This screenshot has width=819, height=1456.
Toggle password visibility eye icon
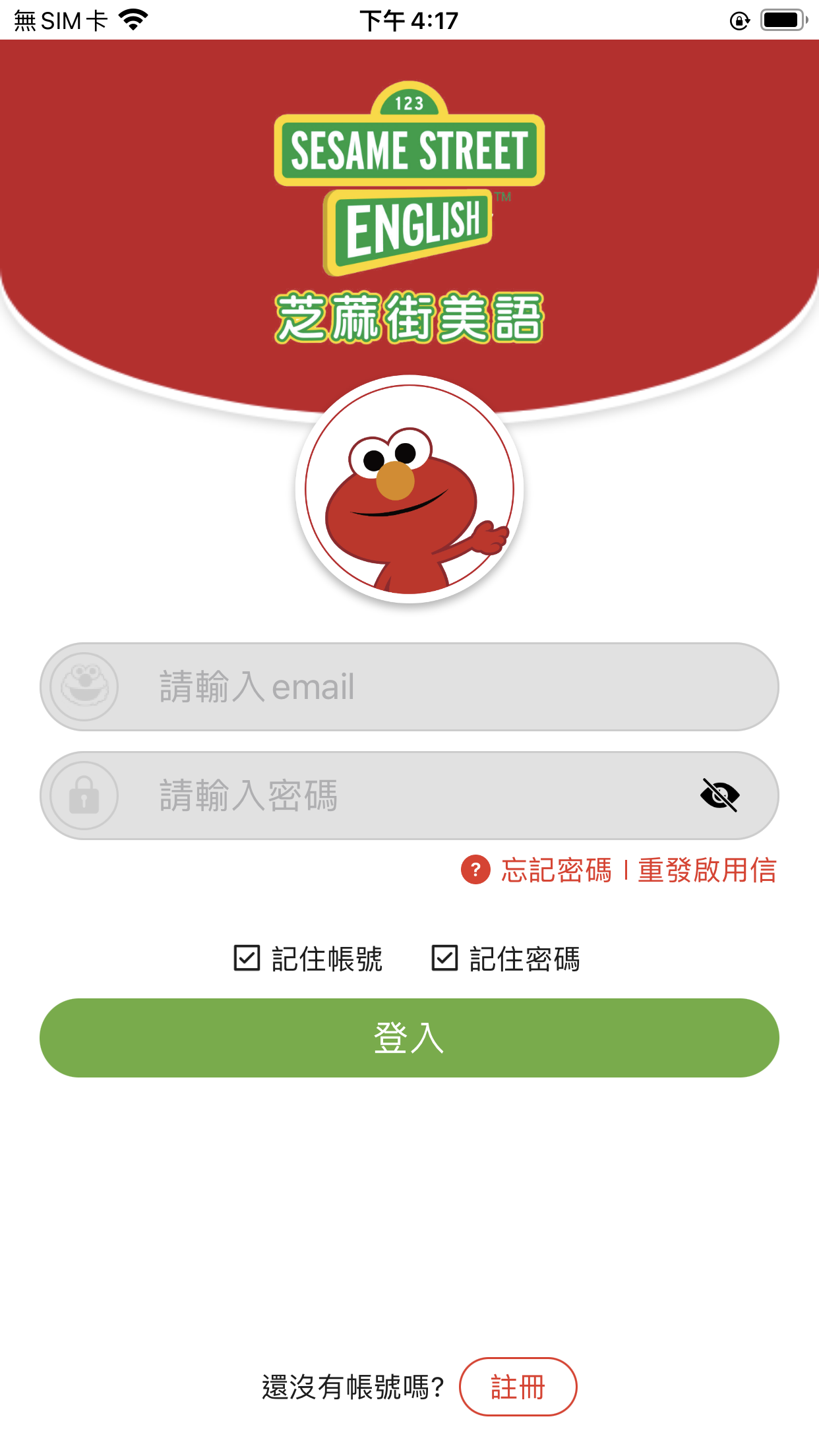(x=719, y=795)
